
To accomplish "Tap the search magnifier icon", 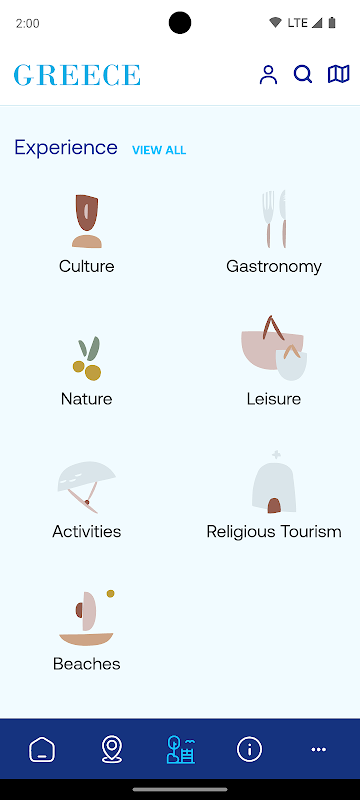I will (303, 74).
